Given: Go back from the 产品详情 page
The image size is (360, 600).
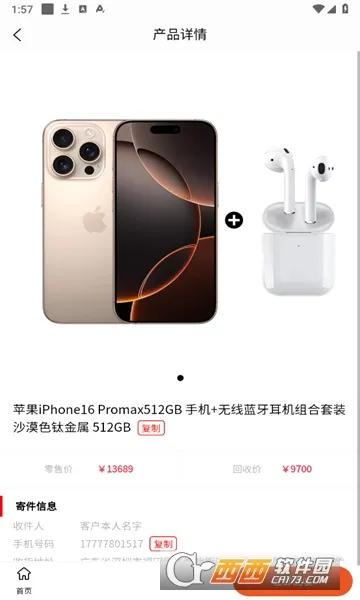Looking at the screenshot, I should point(18,35).
